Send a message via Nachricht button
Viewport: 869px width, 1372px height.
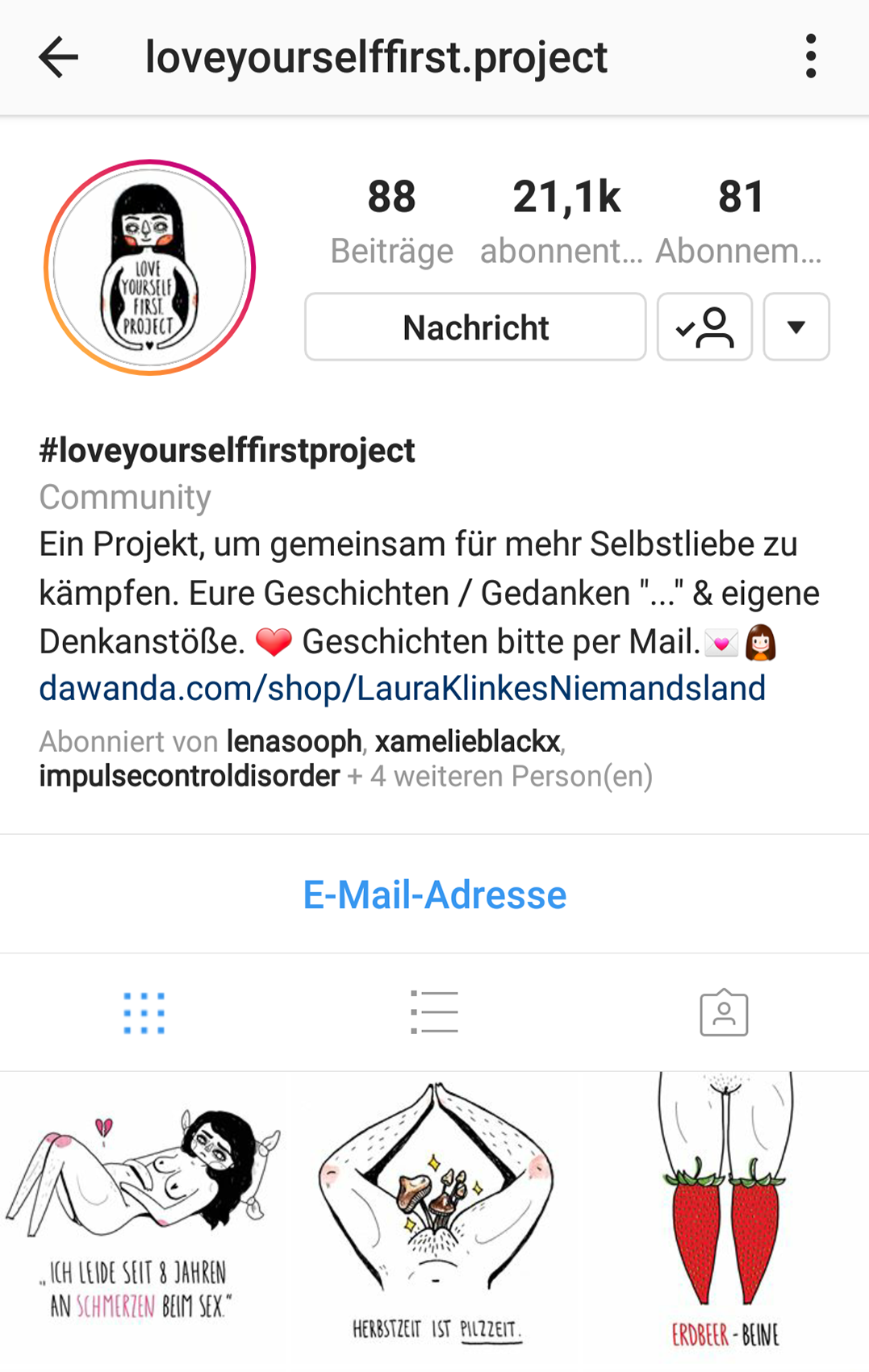[x=475, y=327]
